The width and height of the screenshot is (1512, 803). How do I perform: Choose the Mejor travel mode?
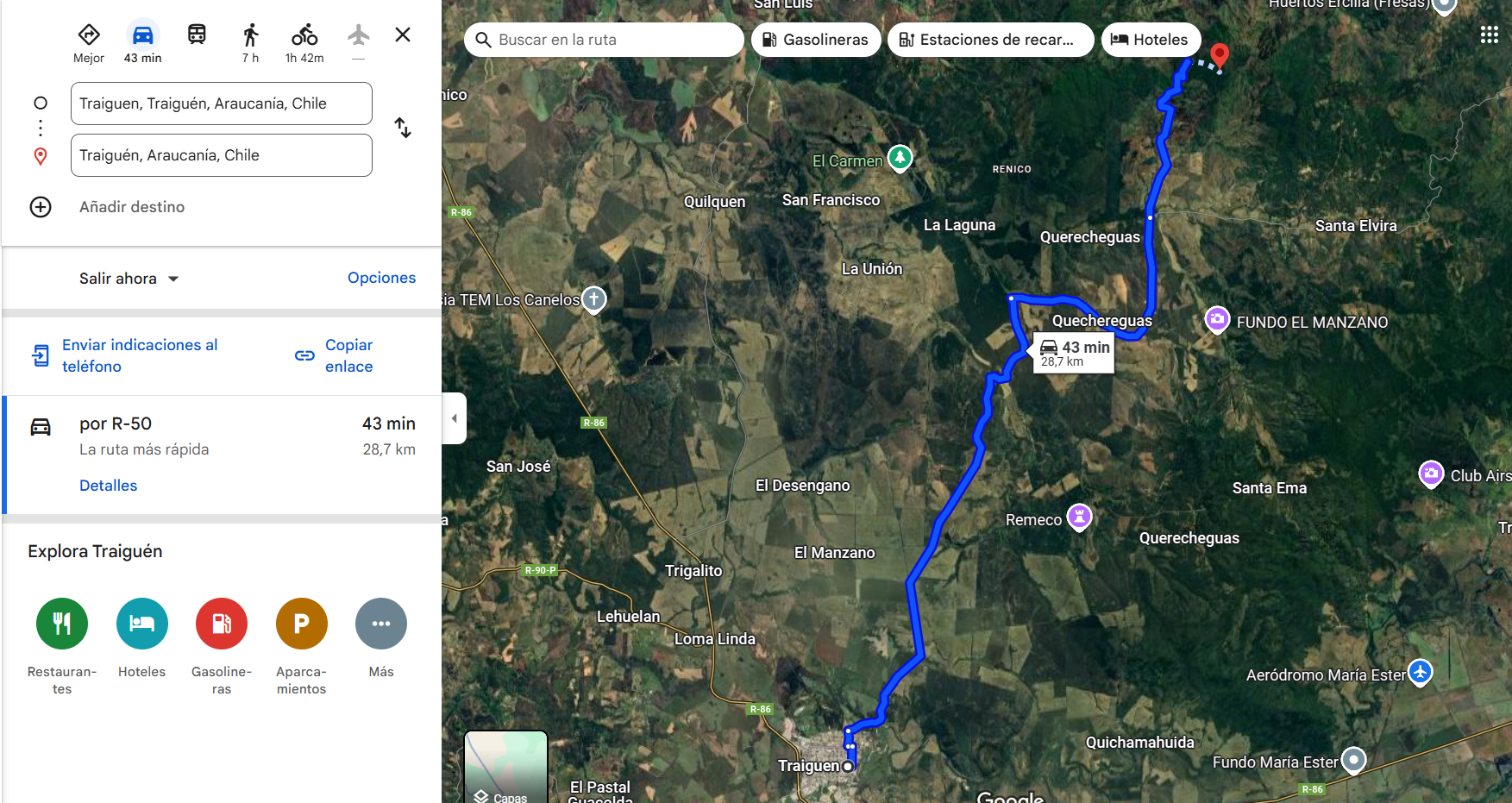click(89, 42)
